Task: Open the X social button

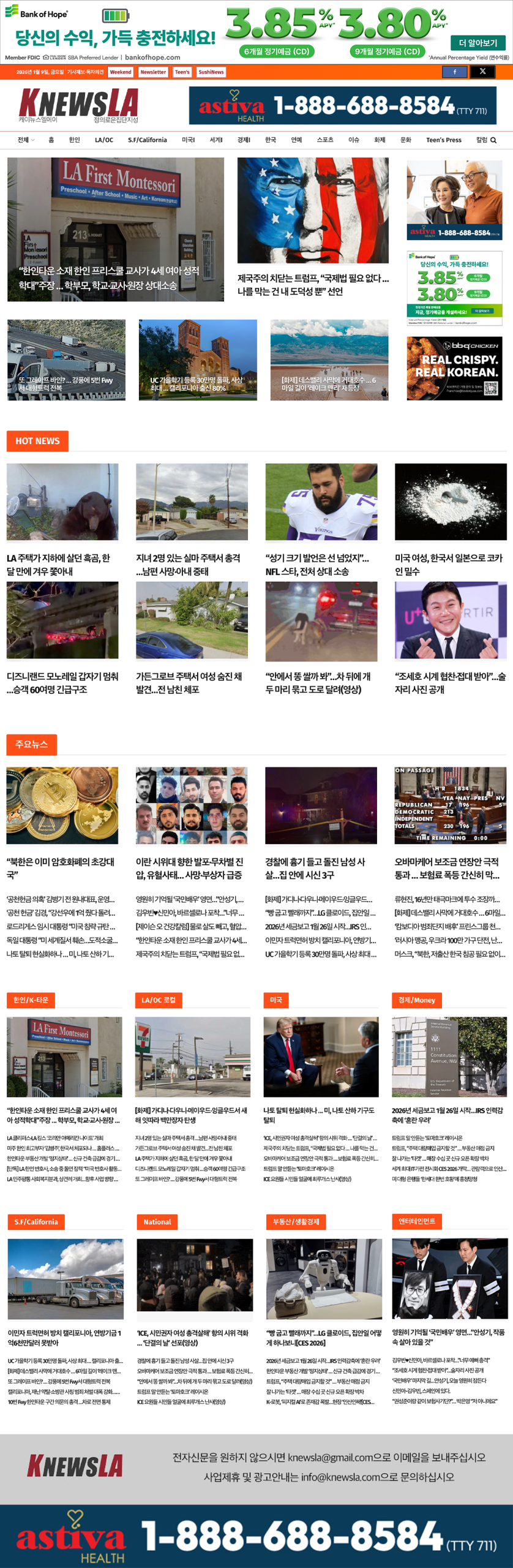Action: (482, 72)
